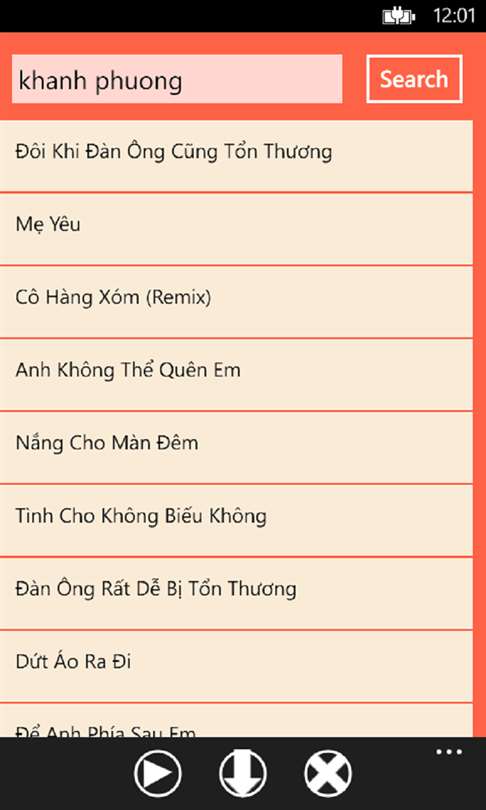Open song Đôi Khi Đàn Ông Cũng Tổn Thương

236,156
